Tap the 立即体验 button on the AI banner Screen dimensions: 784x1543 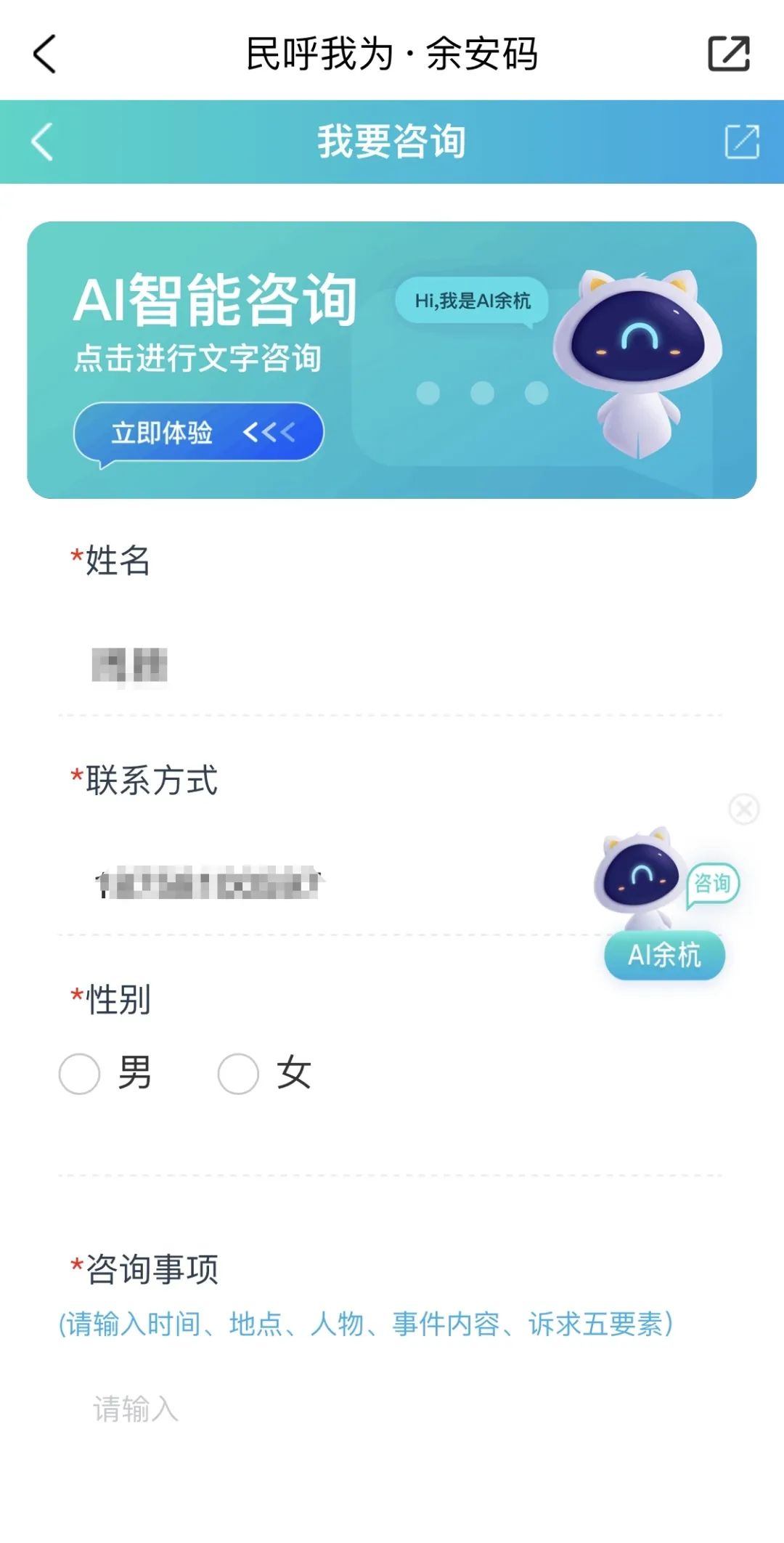coord(198,433)
